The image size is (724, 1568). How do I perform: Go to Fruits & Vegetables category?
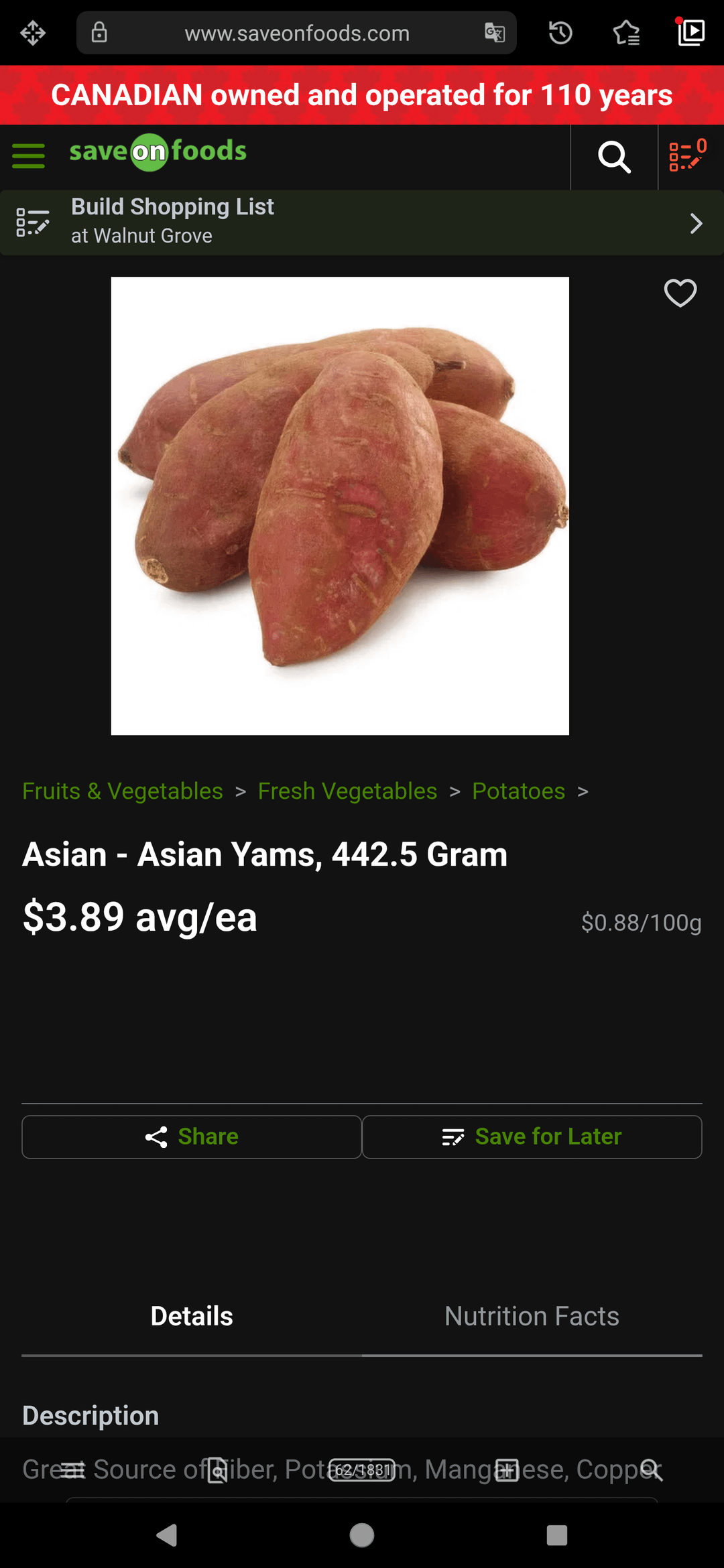pos(123,791)
